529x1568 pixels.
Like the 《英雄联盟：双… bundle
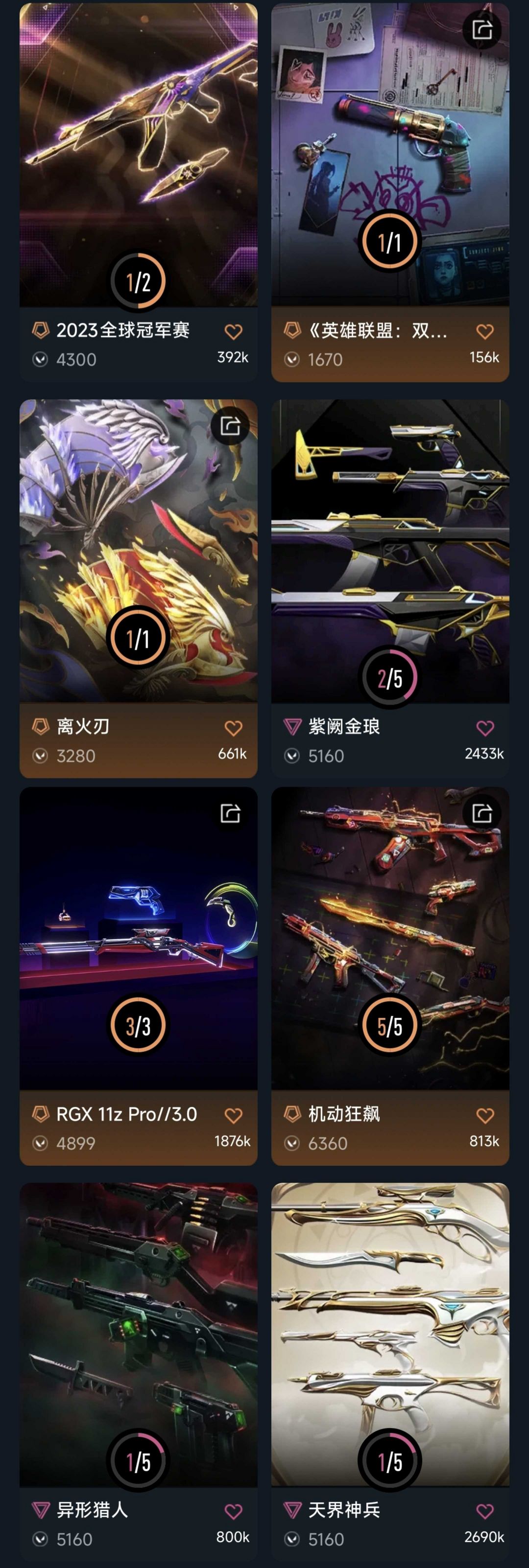click(x=485, y=332)
